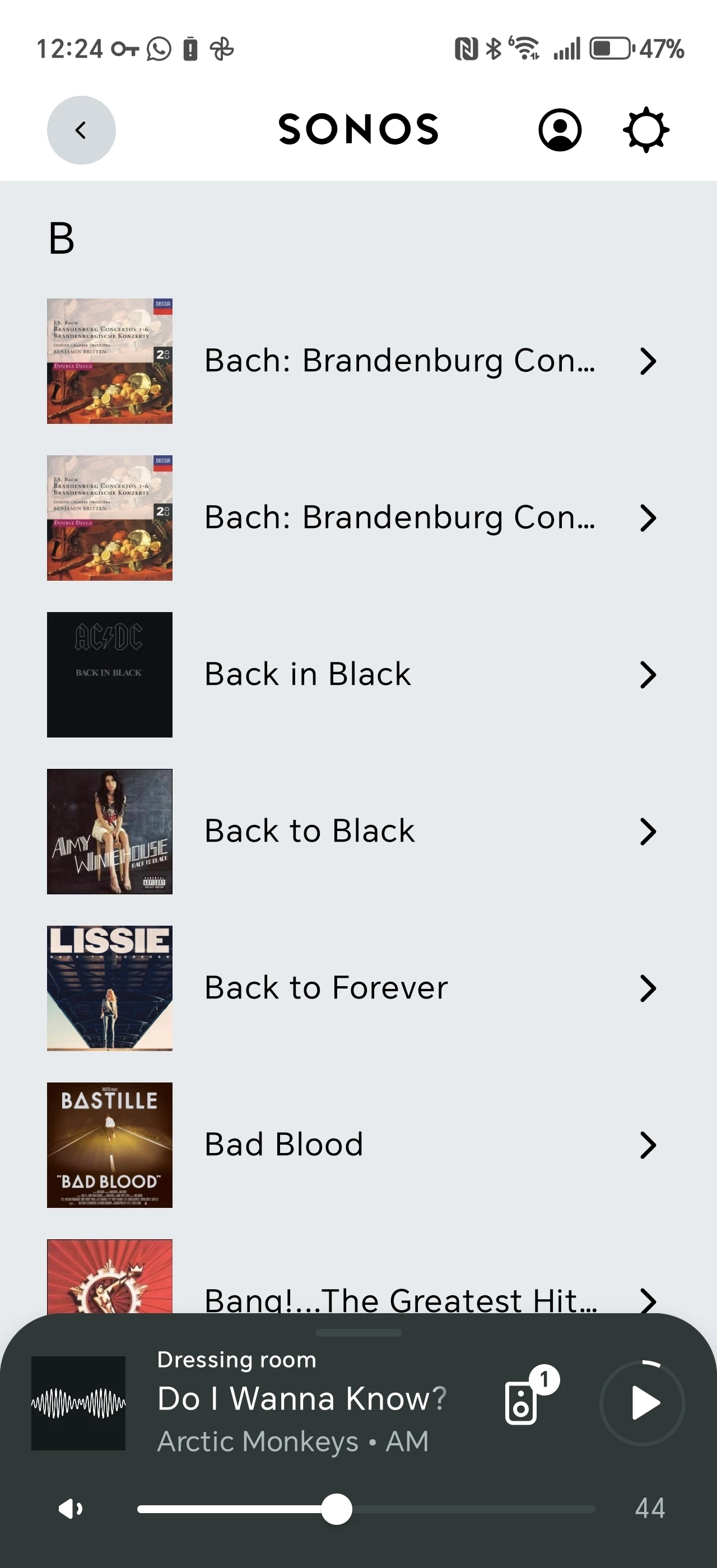The height and width of the screenshot is (1568, 717).
Task: Open the Back to Black album
Action: pos(353,831)
